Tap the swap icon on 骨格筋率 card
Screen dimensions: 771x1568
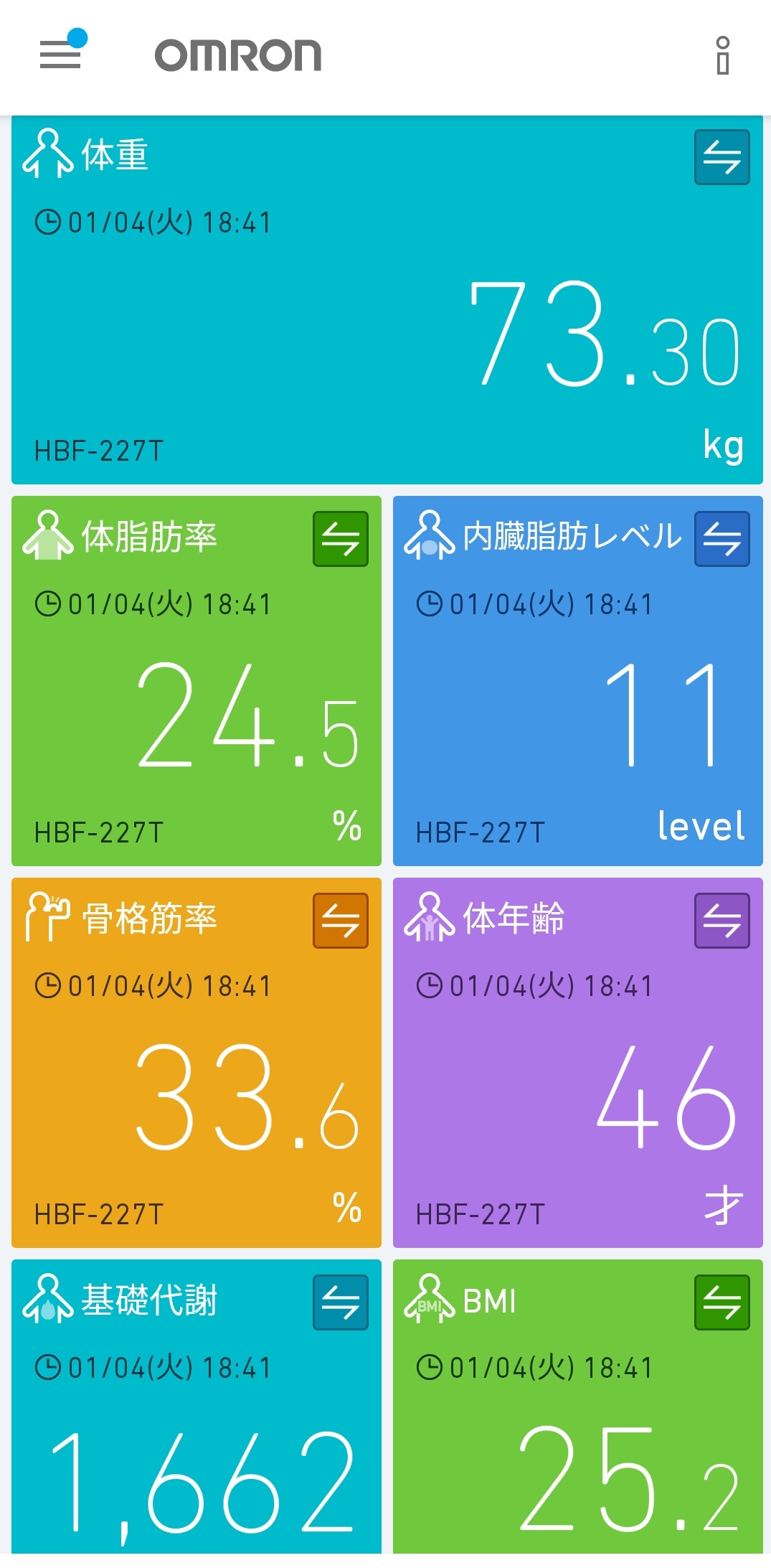340,921
